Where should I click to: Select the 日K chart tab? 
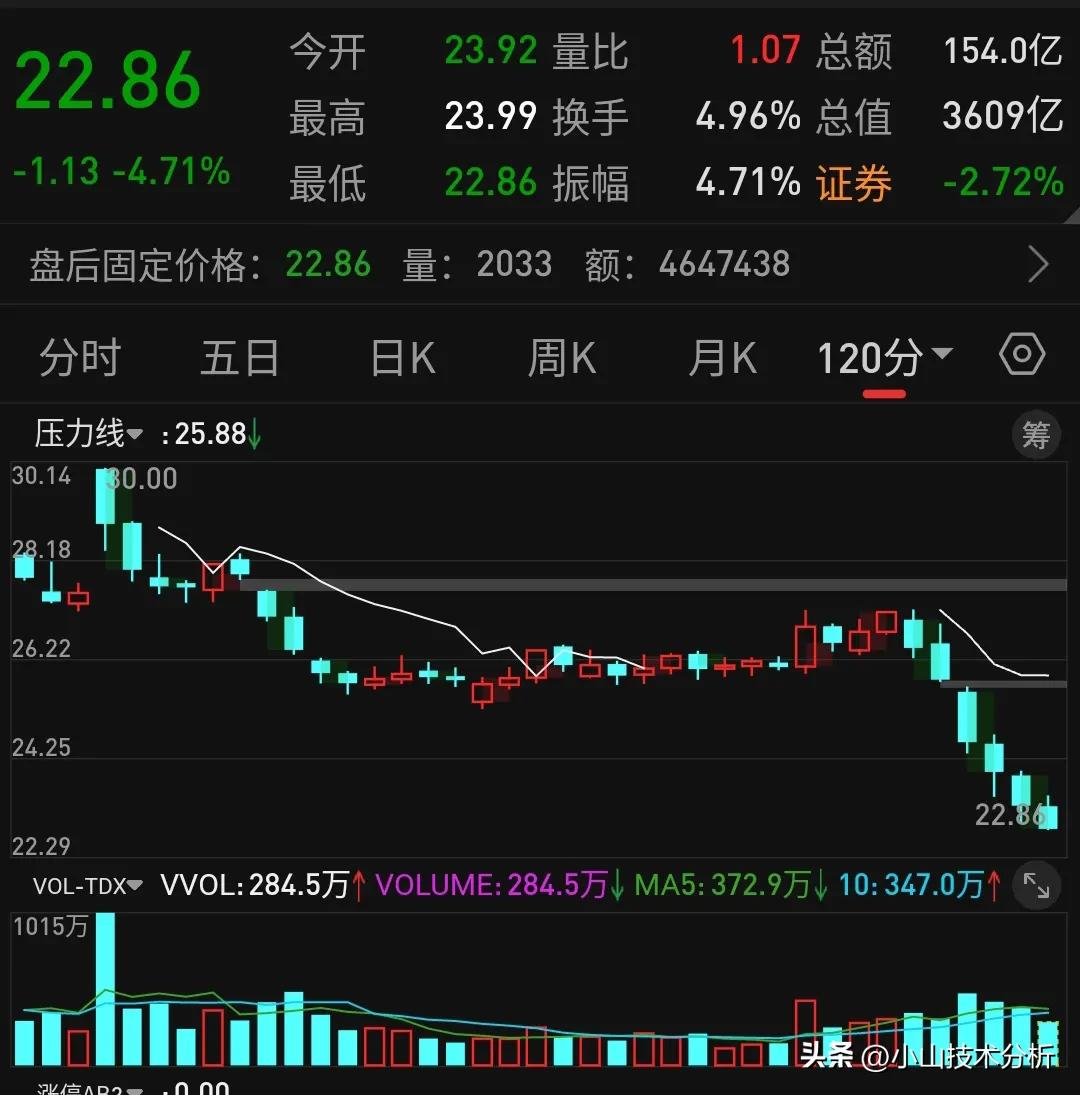403,358
